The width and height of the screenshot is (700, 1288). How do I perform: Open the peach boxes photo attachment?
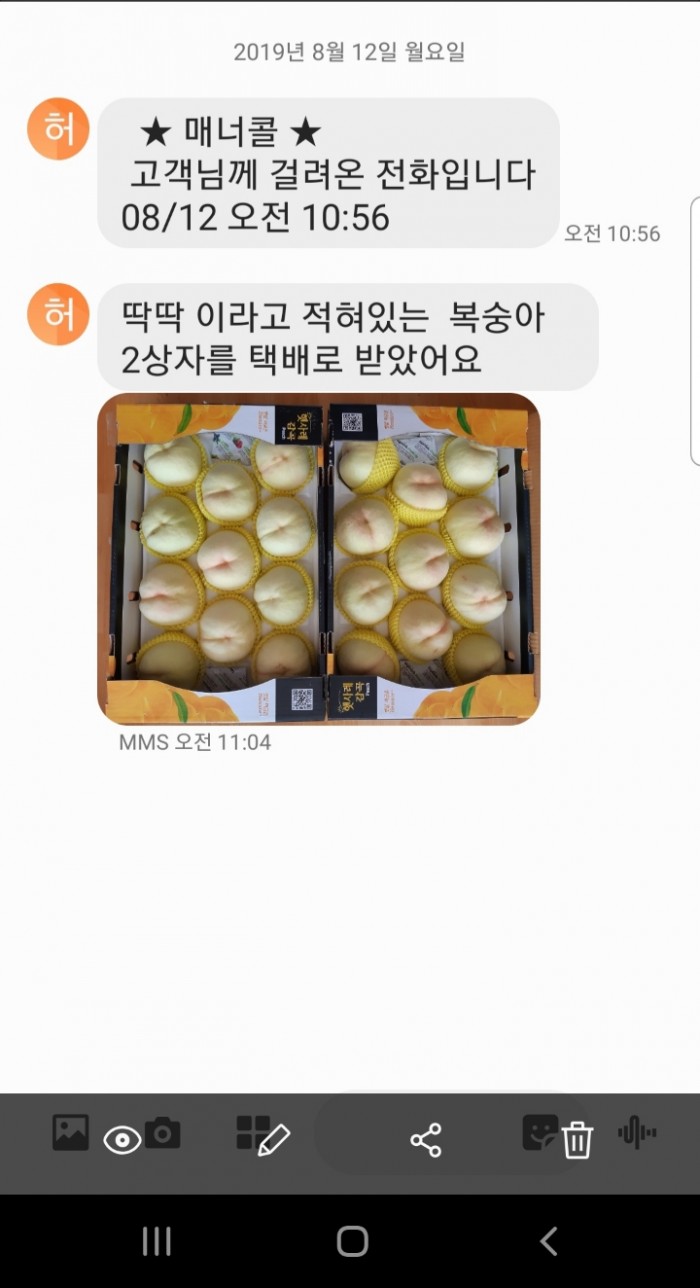[318, 559]
